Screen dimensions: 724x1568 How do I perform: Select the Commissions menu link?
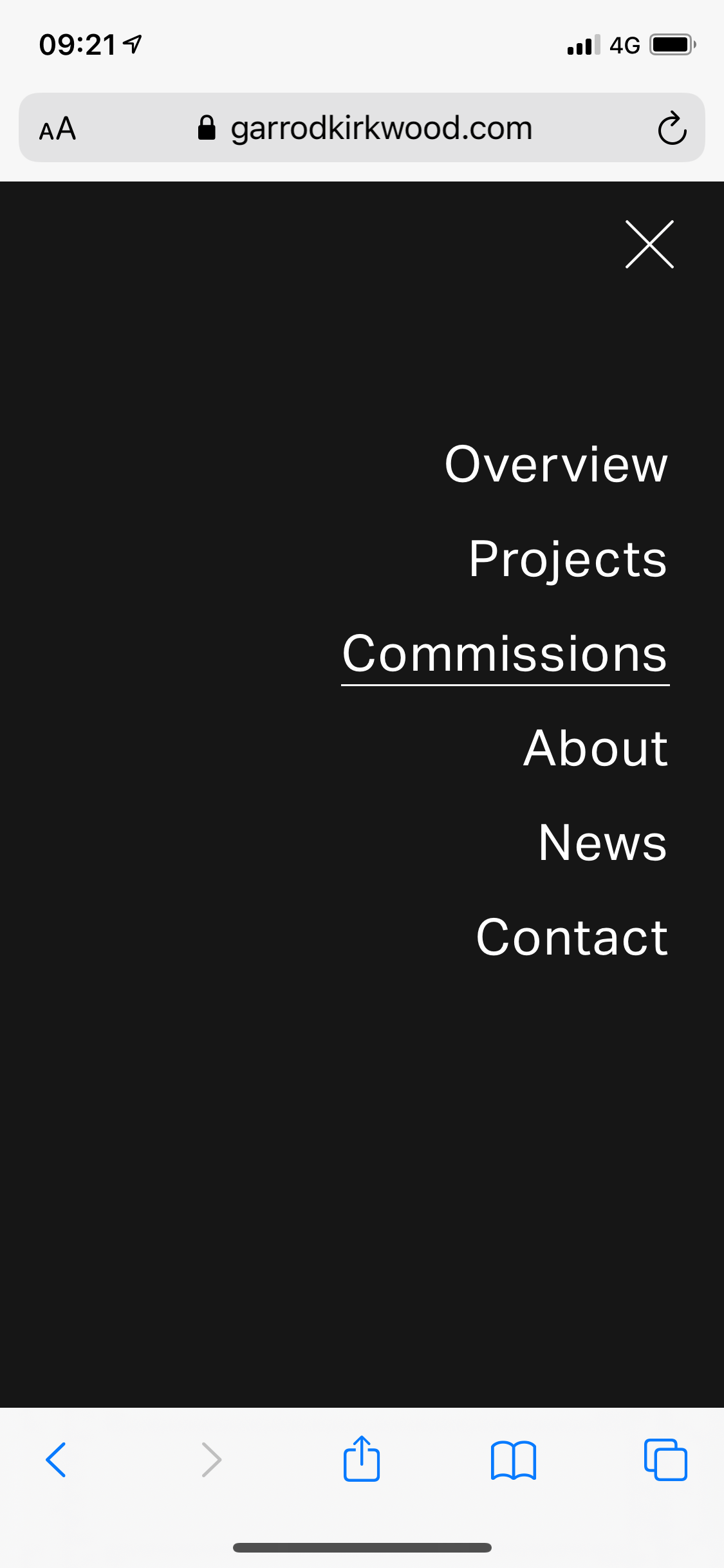click(x=505, y=653)
